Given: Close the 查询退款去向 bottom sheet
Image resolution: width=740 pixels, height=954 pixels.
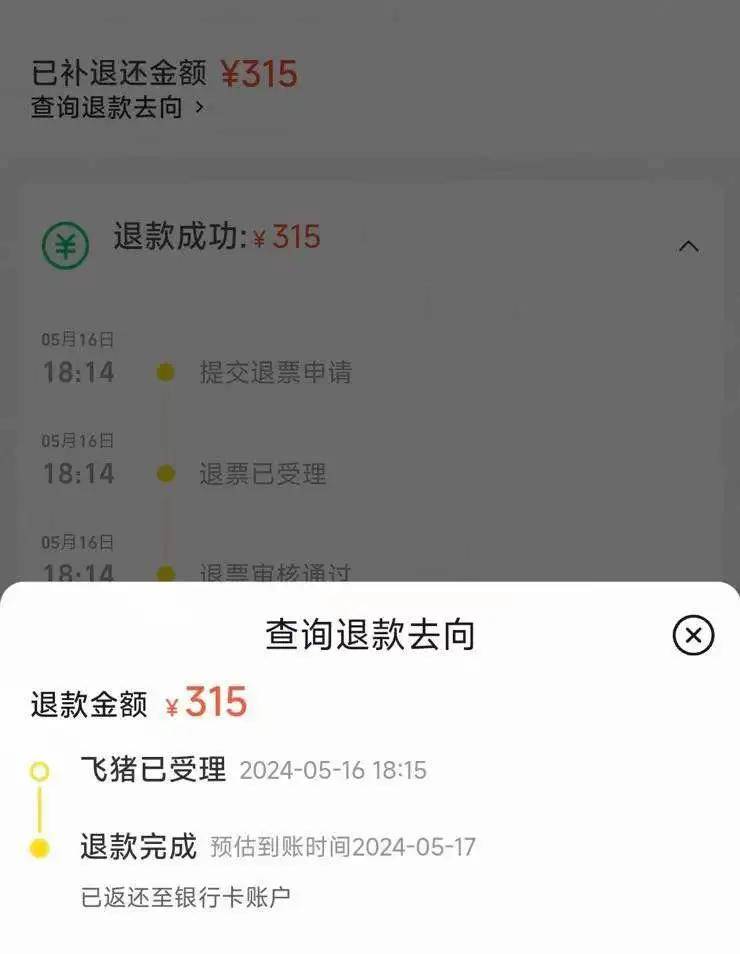Looking at the screenshot, I should click(693, 635).
